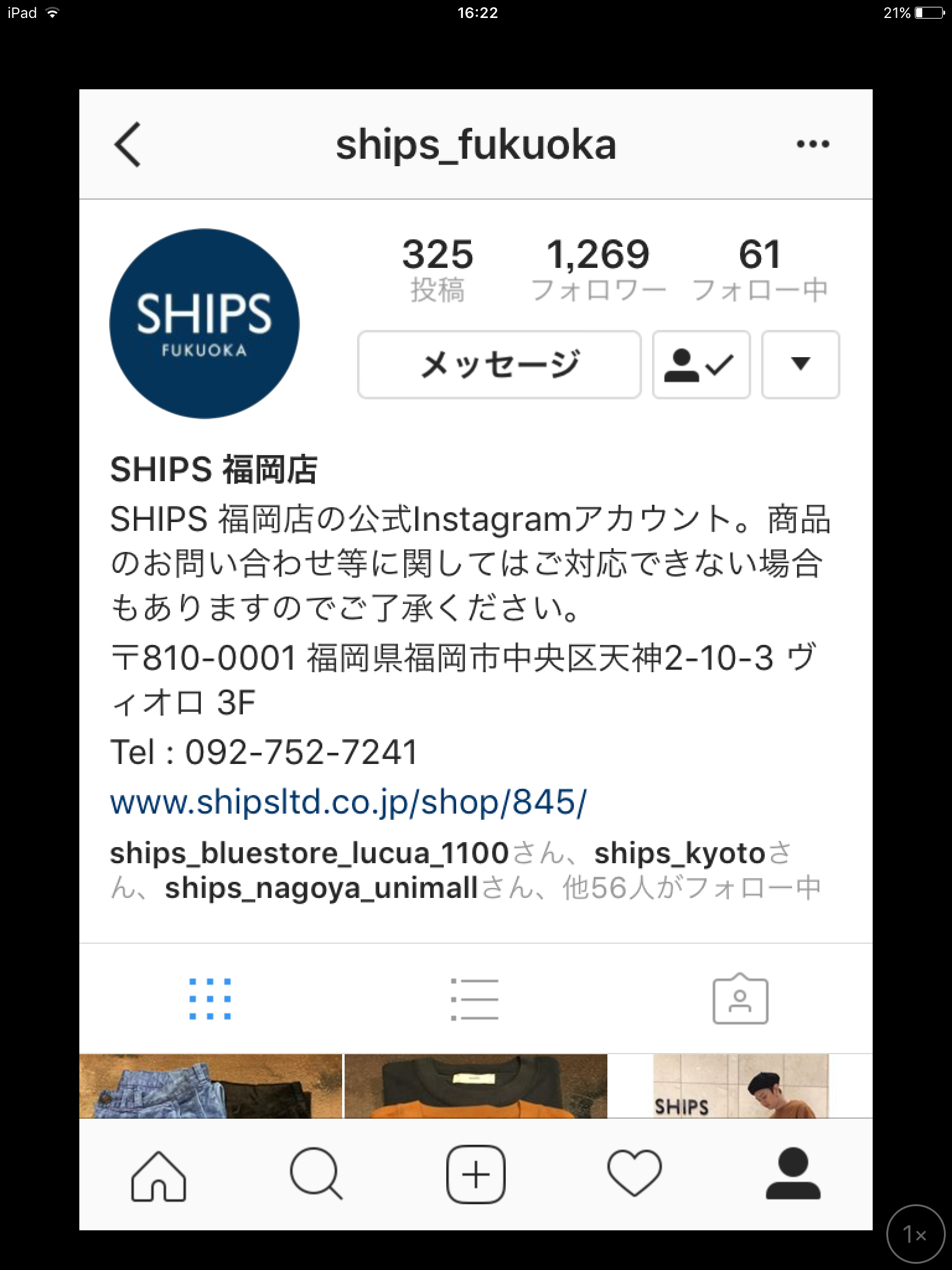Show tagged photos tab
This screenshot has width=952, height=1270.
click(740, 999)
